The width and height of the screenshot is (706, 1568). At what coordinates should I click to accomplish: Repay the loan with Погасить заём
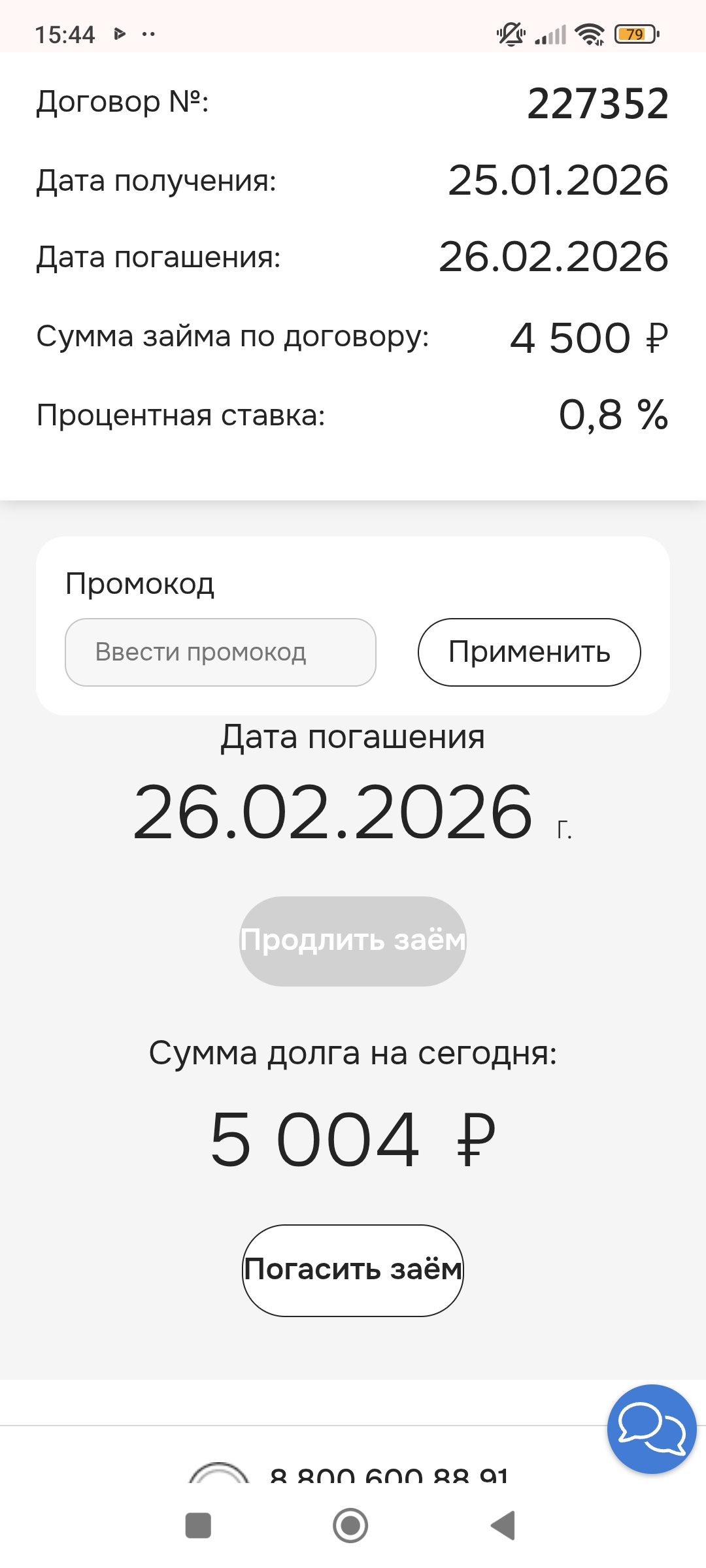click(x=352, y=1270)
